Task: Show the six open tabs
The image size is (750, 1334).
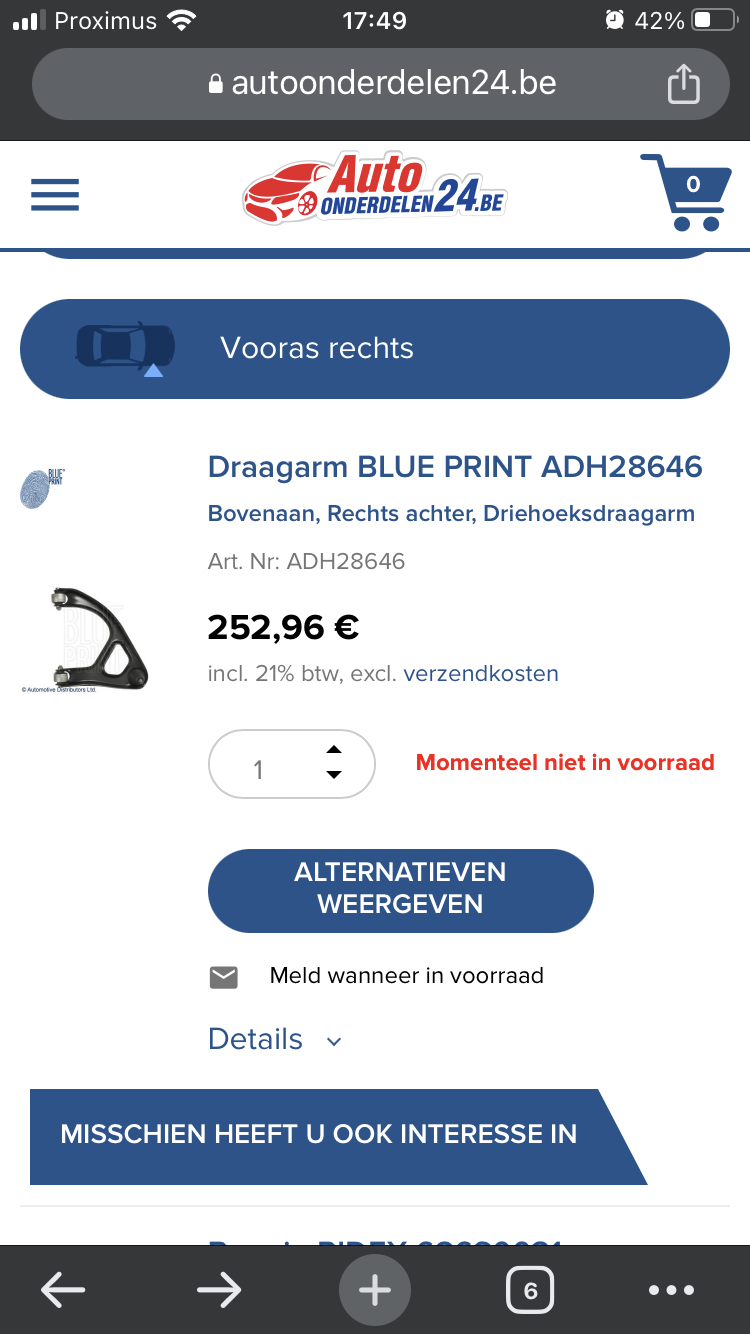Action: [530, 1290]
